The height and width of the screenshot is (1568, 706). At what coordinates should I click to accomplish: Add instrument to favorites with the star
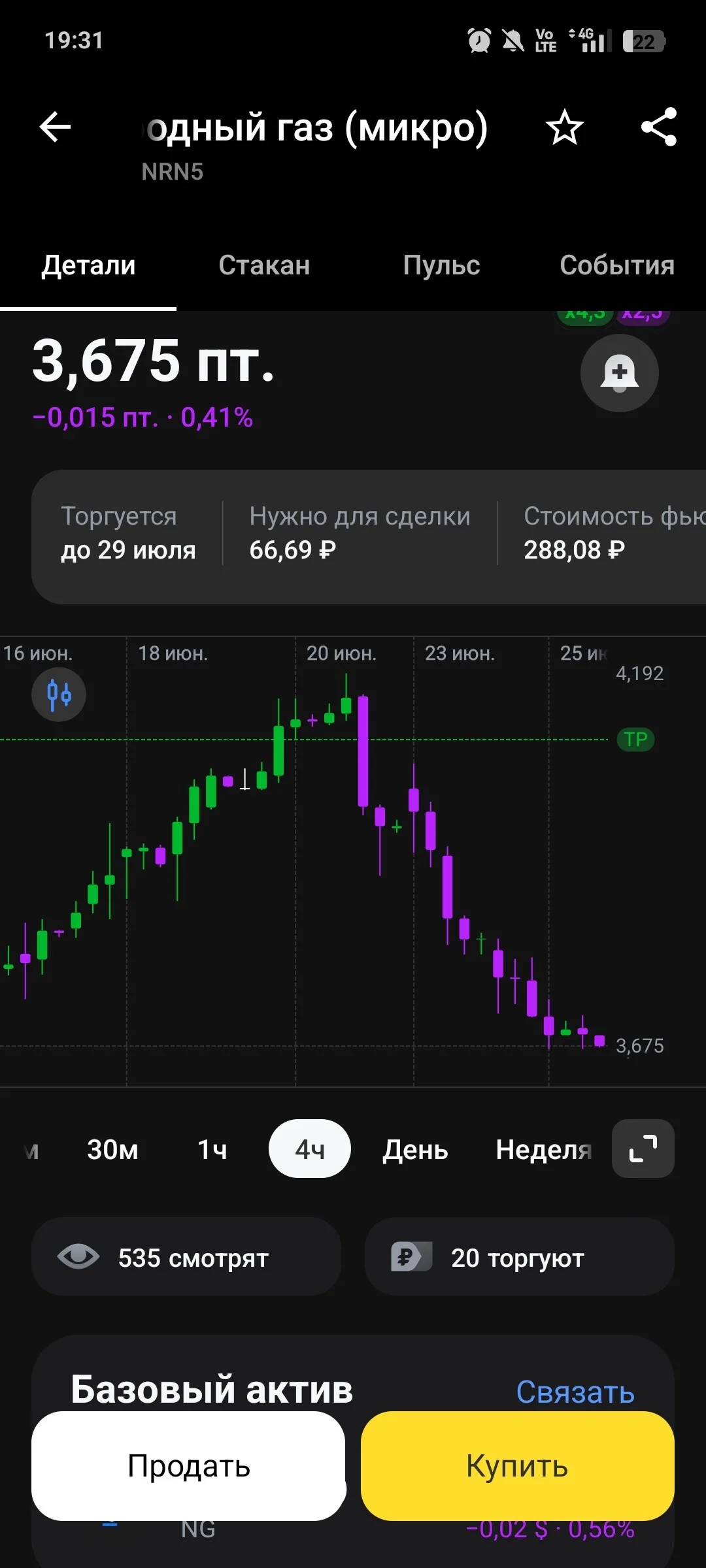tap(564, 127)
